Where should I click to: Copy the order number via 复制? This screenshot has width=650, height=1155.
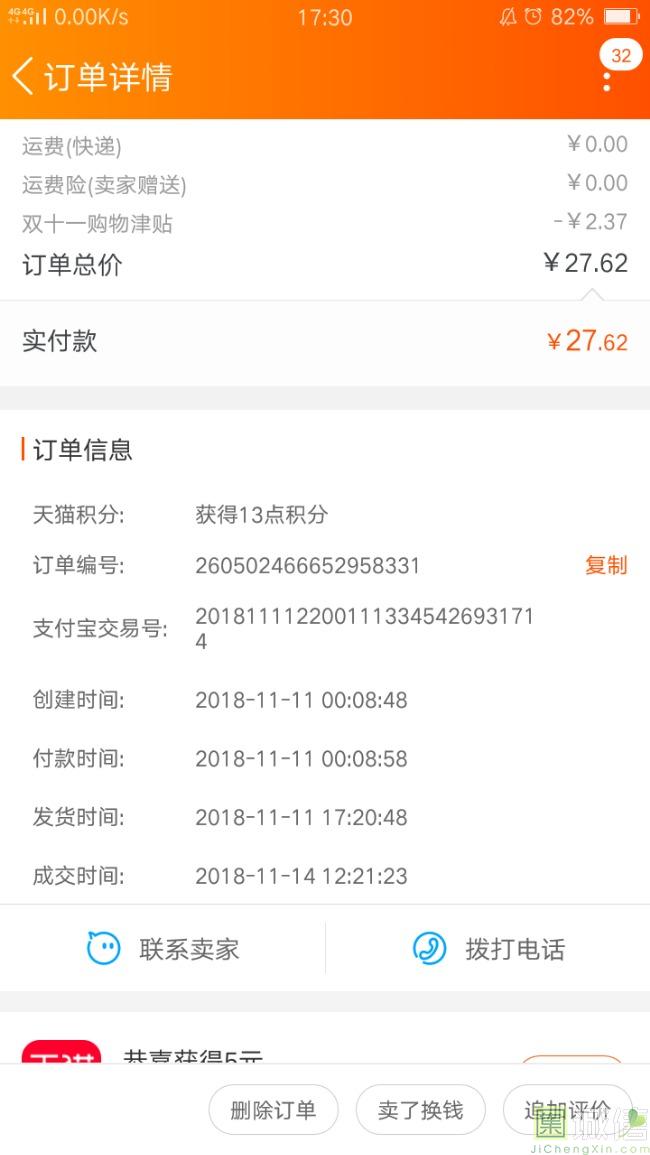click(x=605, y=565)
